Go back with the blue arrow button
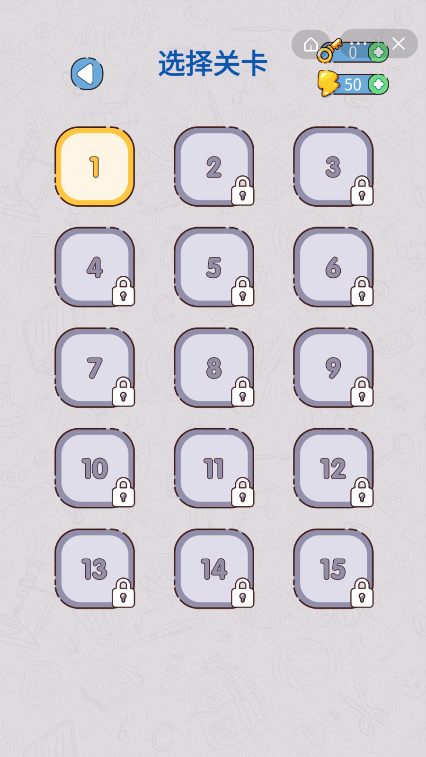The height and width of the screenshot is (757, 426). [x=87, y=73]
